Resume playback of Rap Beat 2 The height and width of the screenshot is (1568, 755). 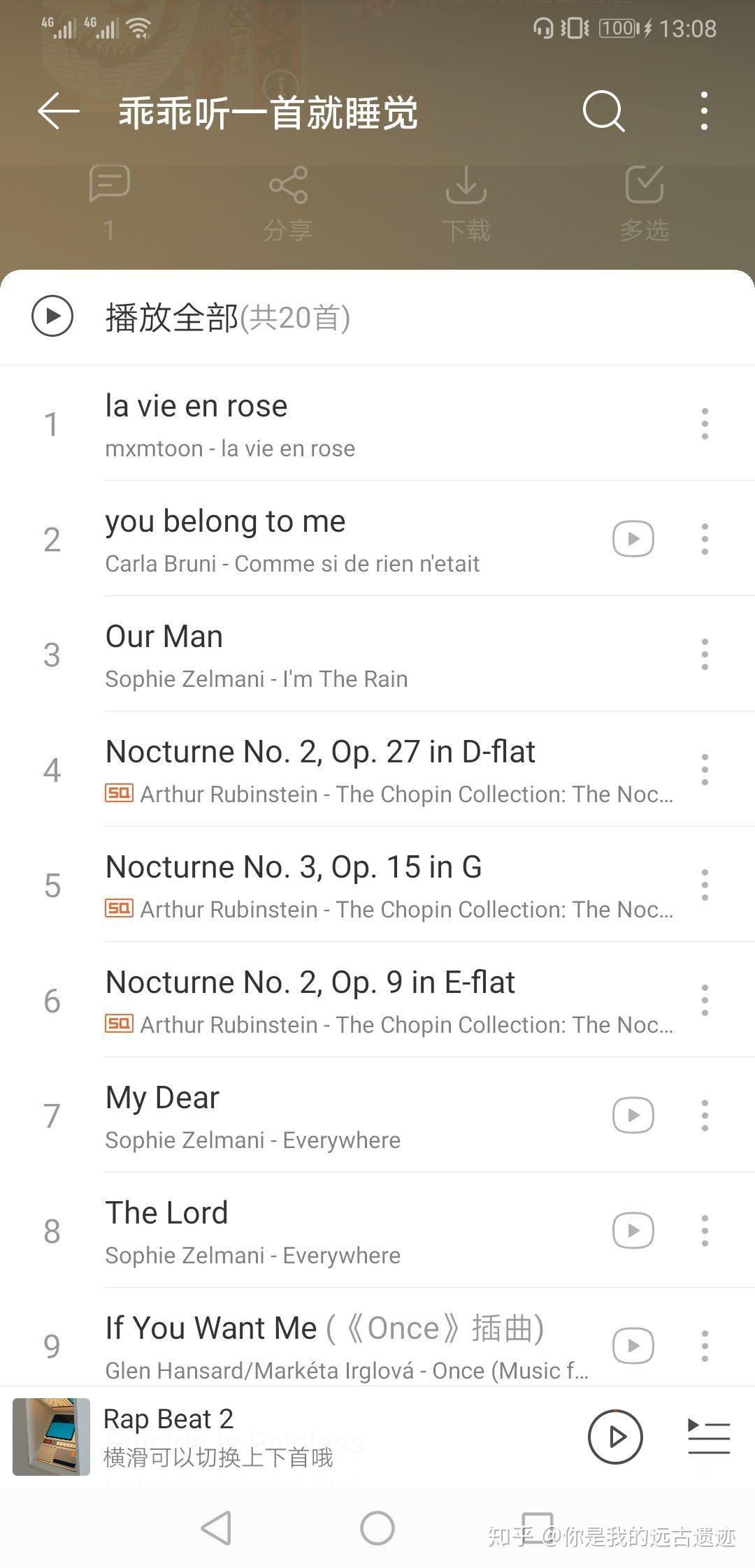point(615,1437)
